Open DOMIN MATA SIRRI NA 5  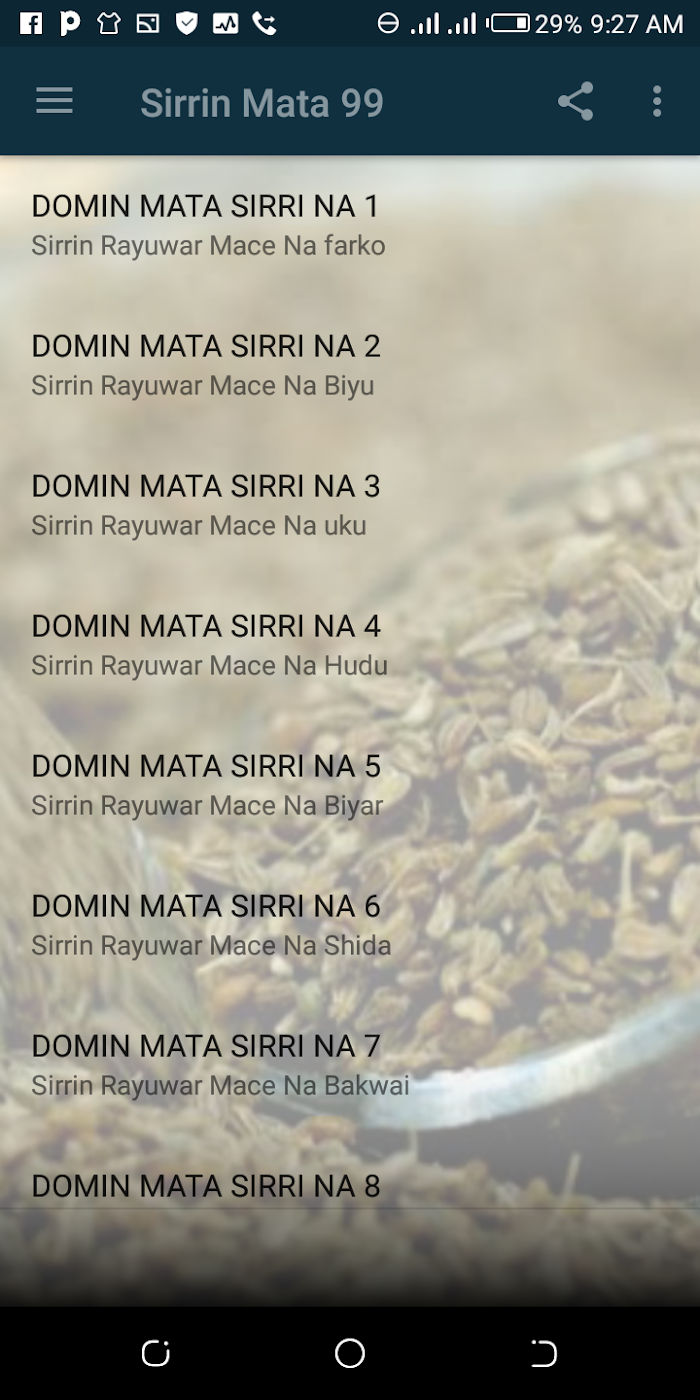click(350, 785)
